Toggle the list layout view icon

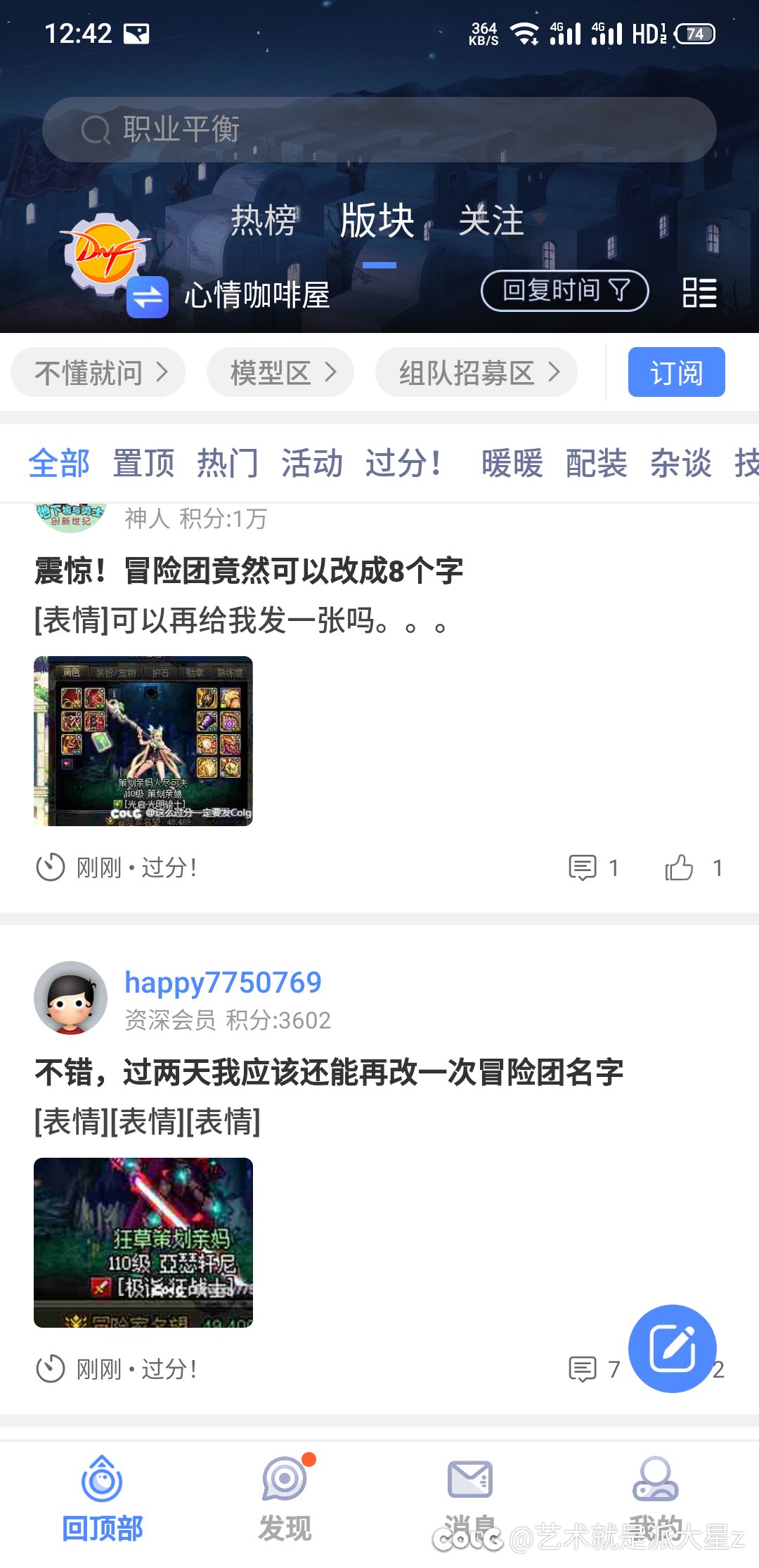(699, 292)
